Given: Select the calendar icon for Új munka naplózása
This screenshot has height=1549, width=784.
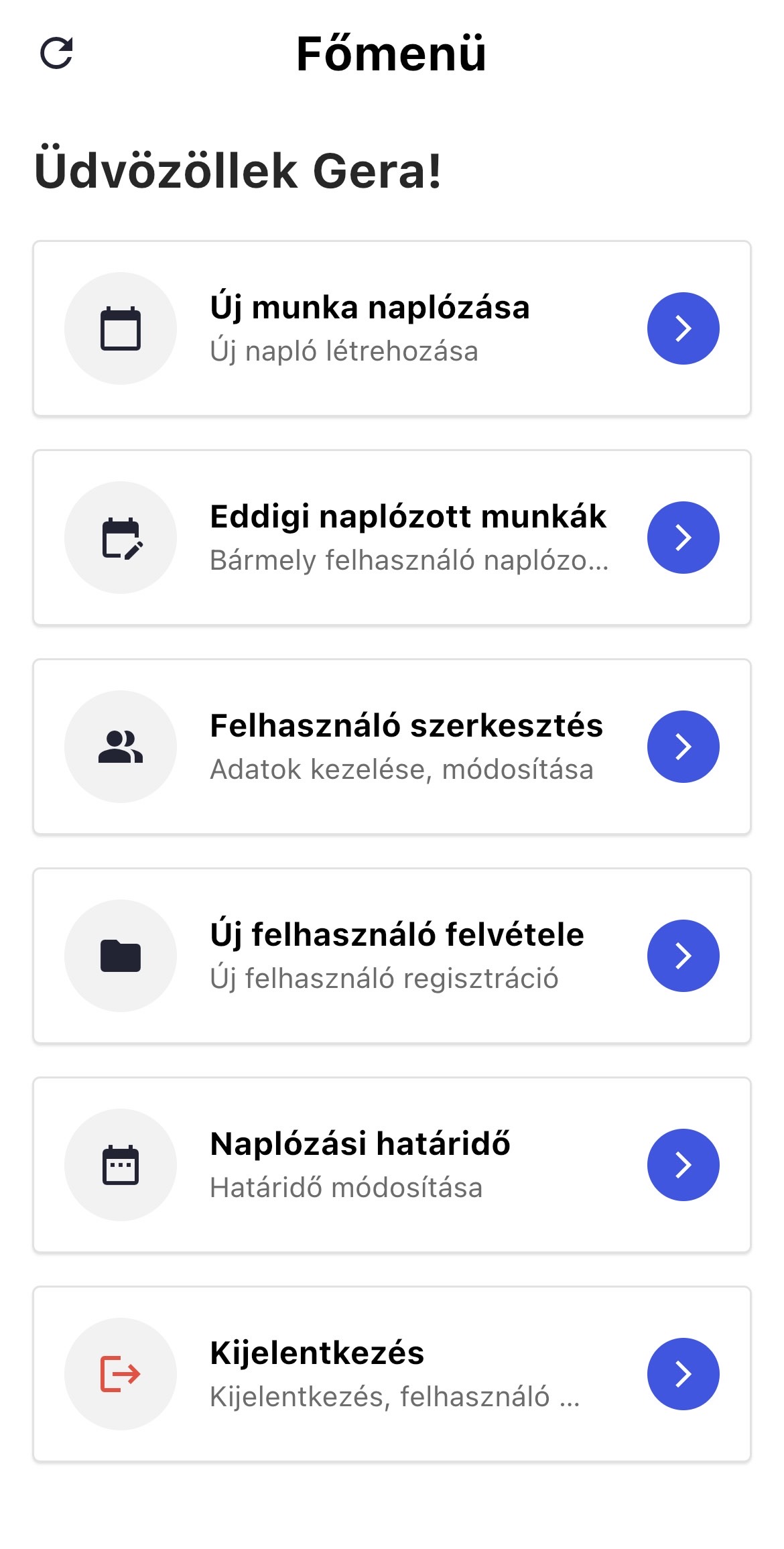Looking at the screenshot, I should tap(120, 327).
